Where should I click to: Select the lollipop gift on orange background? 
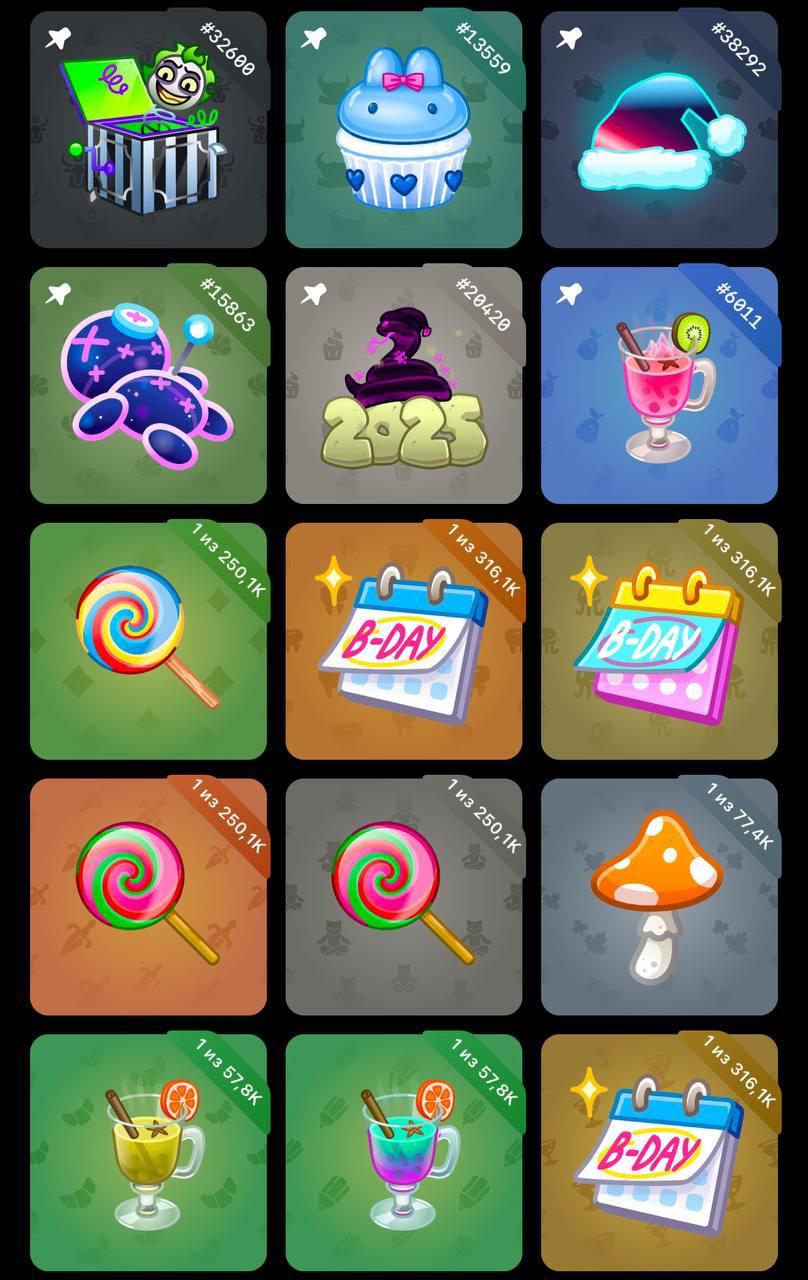pyautogui.click(x=148, y=897)
